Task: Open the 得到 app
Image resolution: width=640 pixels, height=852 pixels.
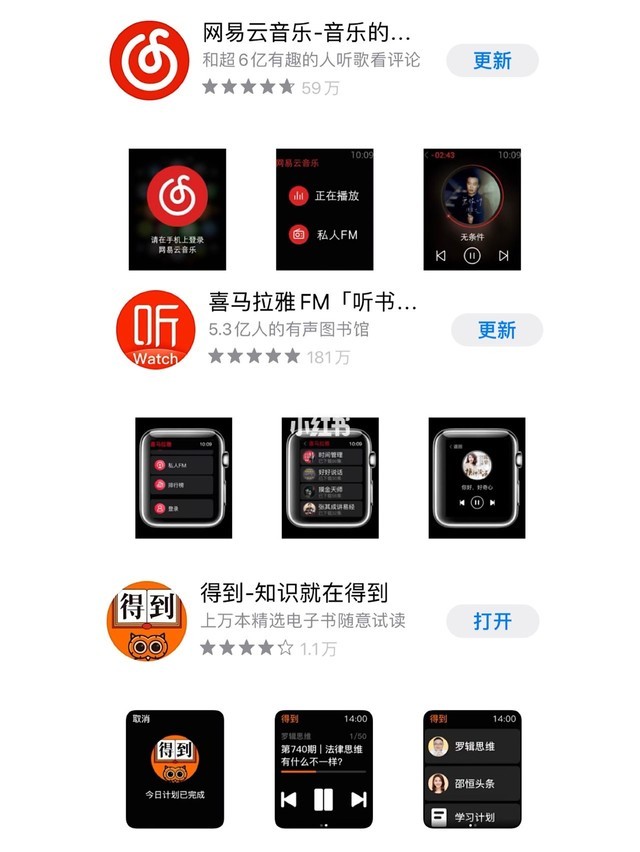Action: click(492, 621)
